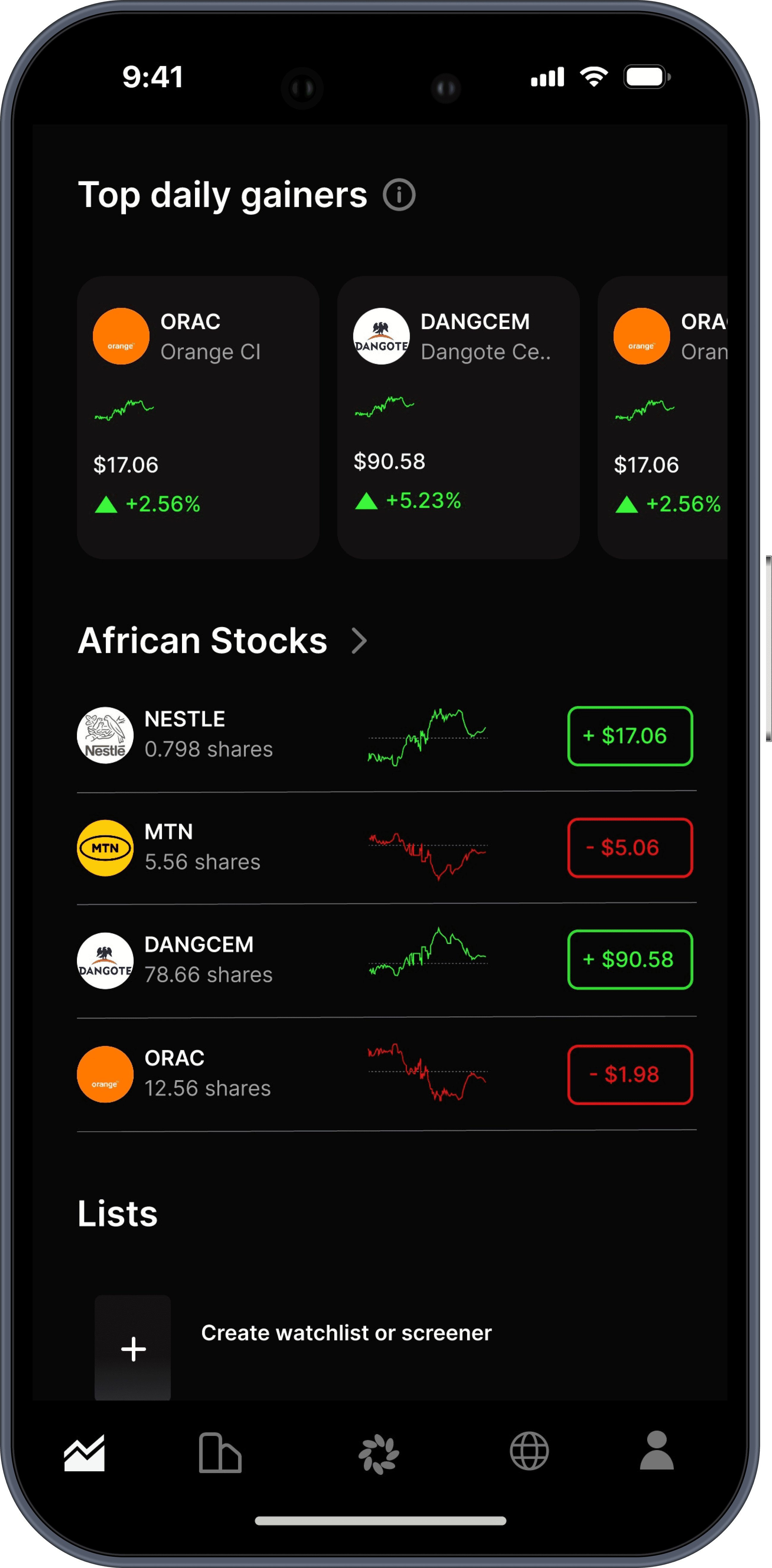Switch to the buildings tab in bottom bar
Screen dimensions: 772x1568
click(x=220, y=1453)
